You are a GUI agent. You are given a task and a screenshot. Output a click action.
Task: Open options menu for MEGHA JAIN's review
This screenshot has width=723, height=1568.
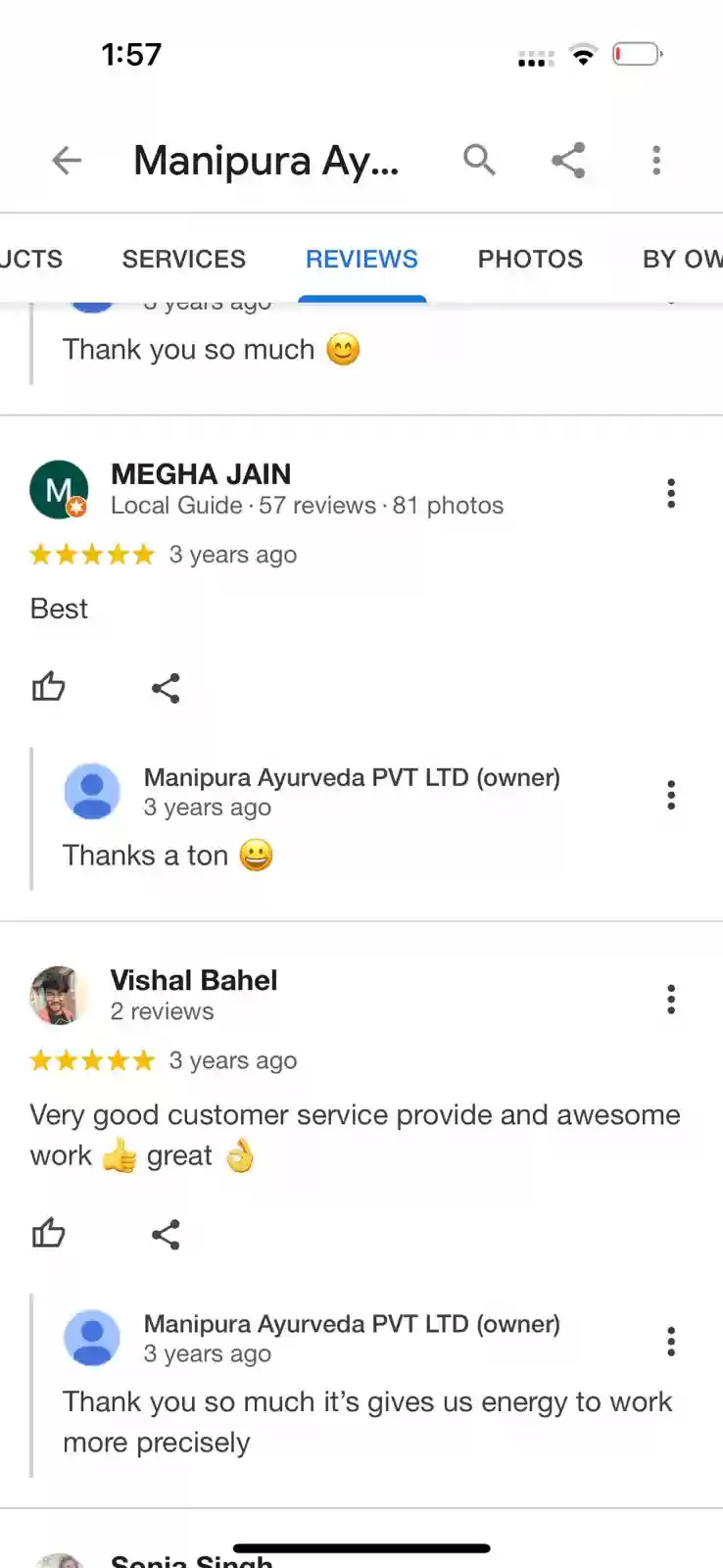pyautogui.click(x=671, y=493)
